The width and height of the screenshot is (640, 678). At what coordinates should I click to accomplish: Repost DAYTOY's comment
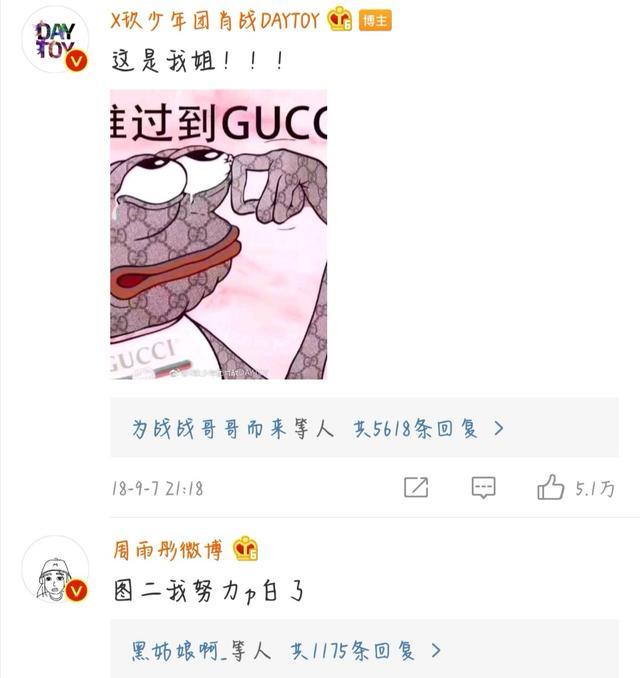point(416,488)
